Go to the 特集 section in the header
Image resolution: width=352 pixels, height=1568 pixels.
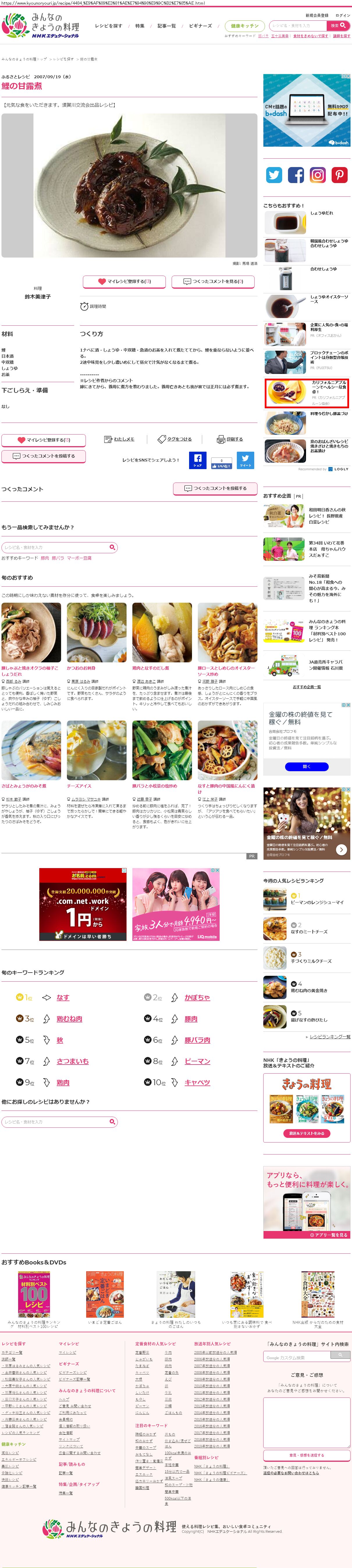coord(140,26)
